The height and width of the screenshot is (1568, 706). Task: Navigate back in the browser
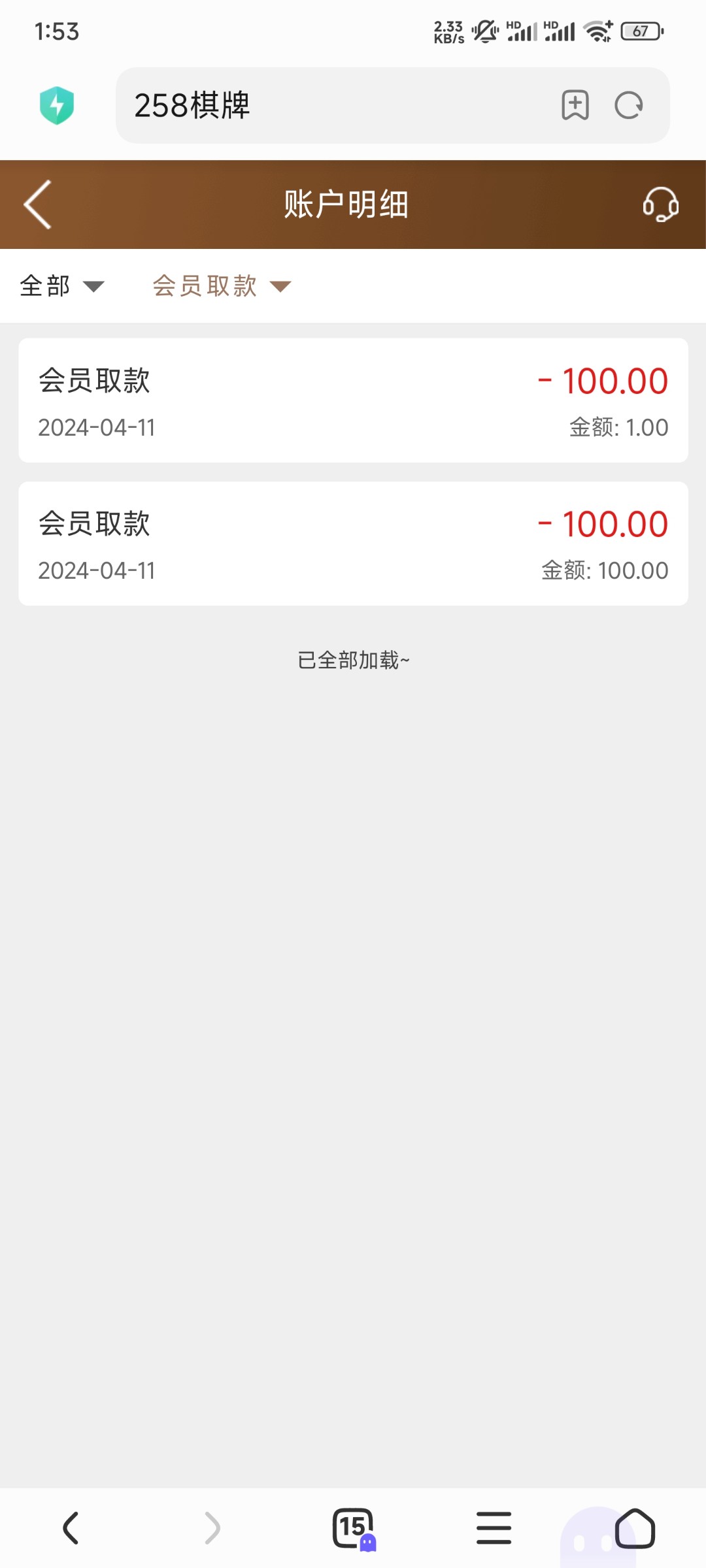[71, 1528]
